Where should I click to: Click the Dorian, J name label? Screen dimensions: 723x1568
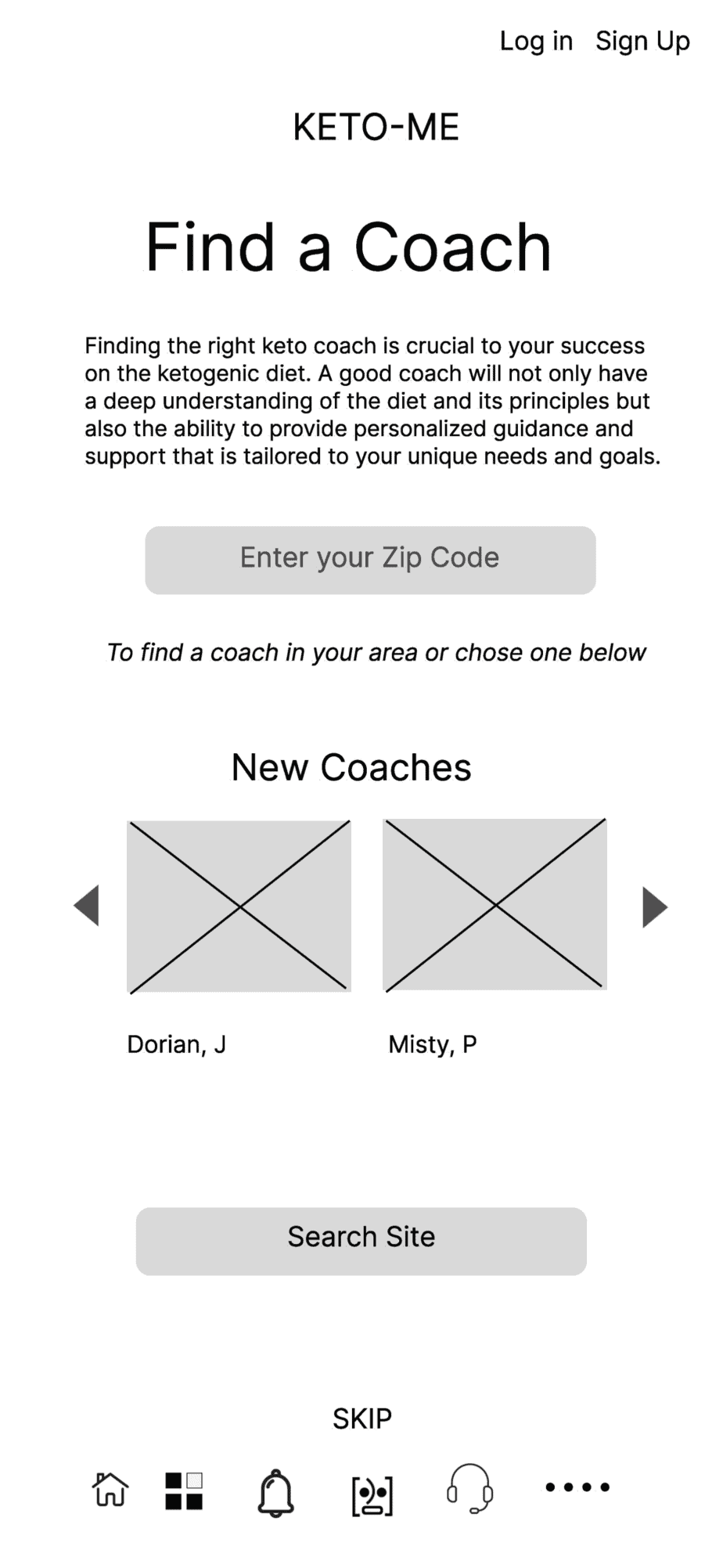click(176, 1044)
